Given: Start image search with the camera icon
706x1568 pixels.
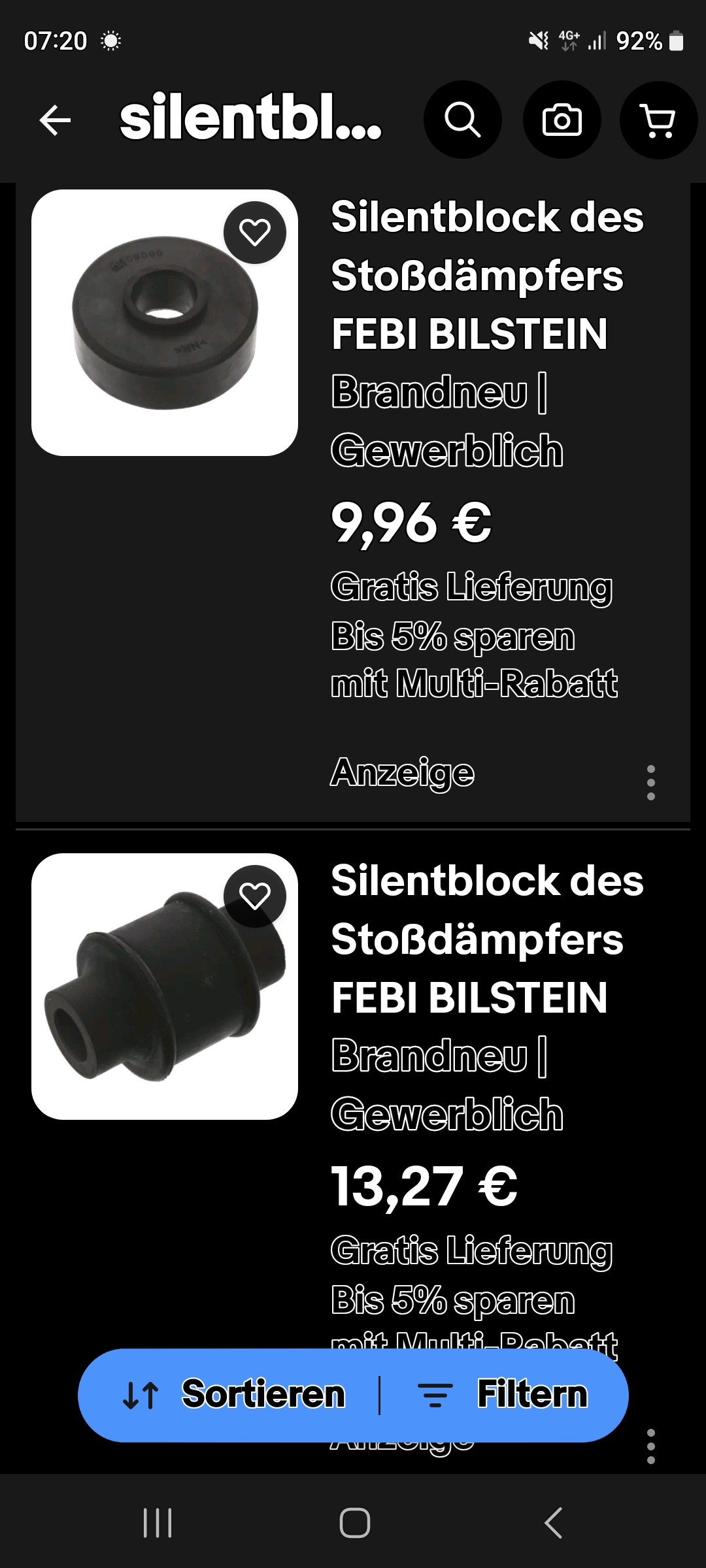Looking at the screenshot, I should click(562, 120).
